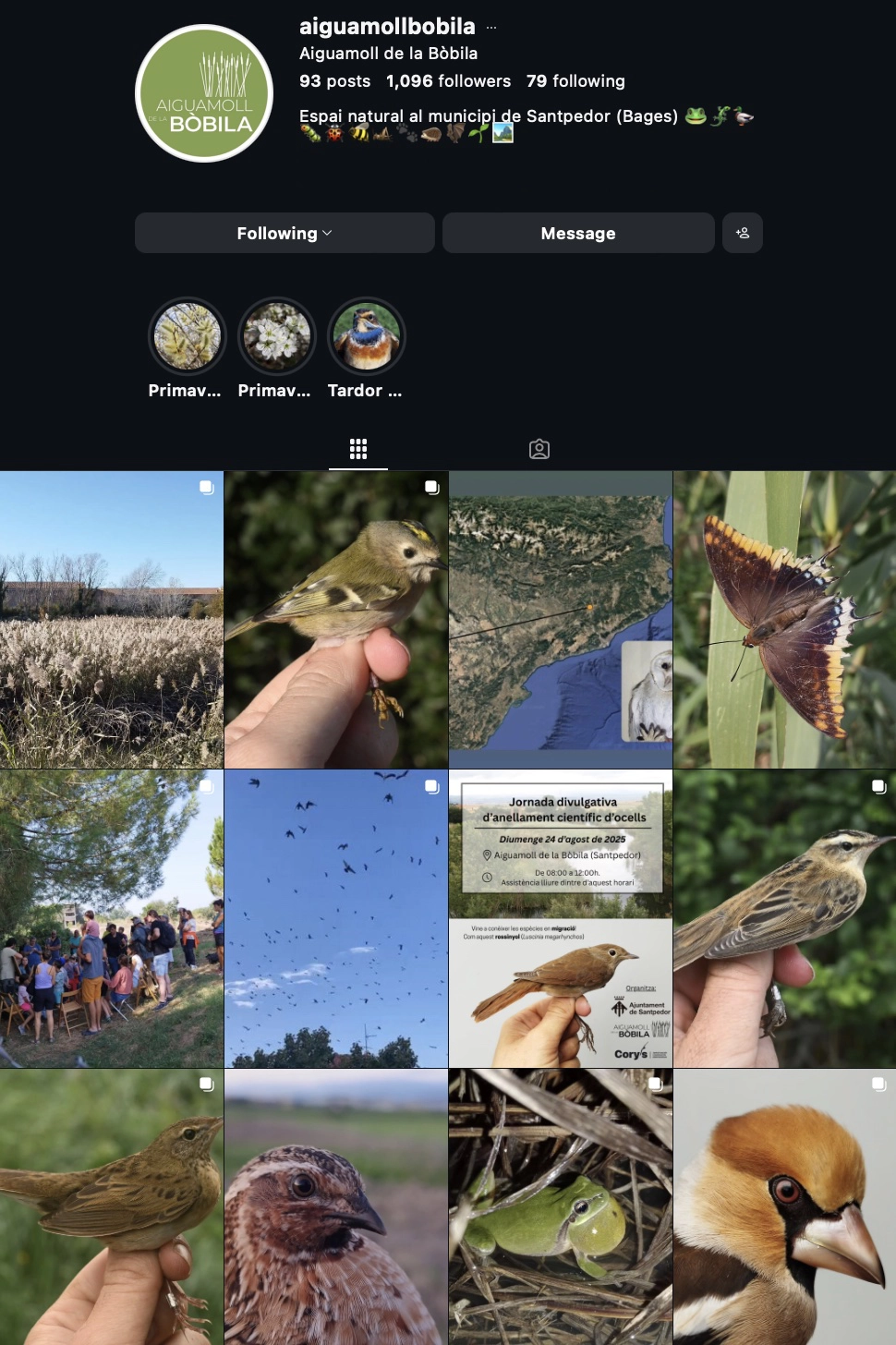Open the Following dropdown
The image size is (896, 1345).
(x=285, y=234)
